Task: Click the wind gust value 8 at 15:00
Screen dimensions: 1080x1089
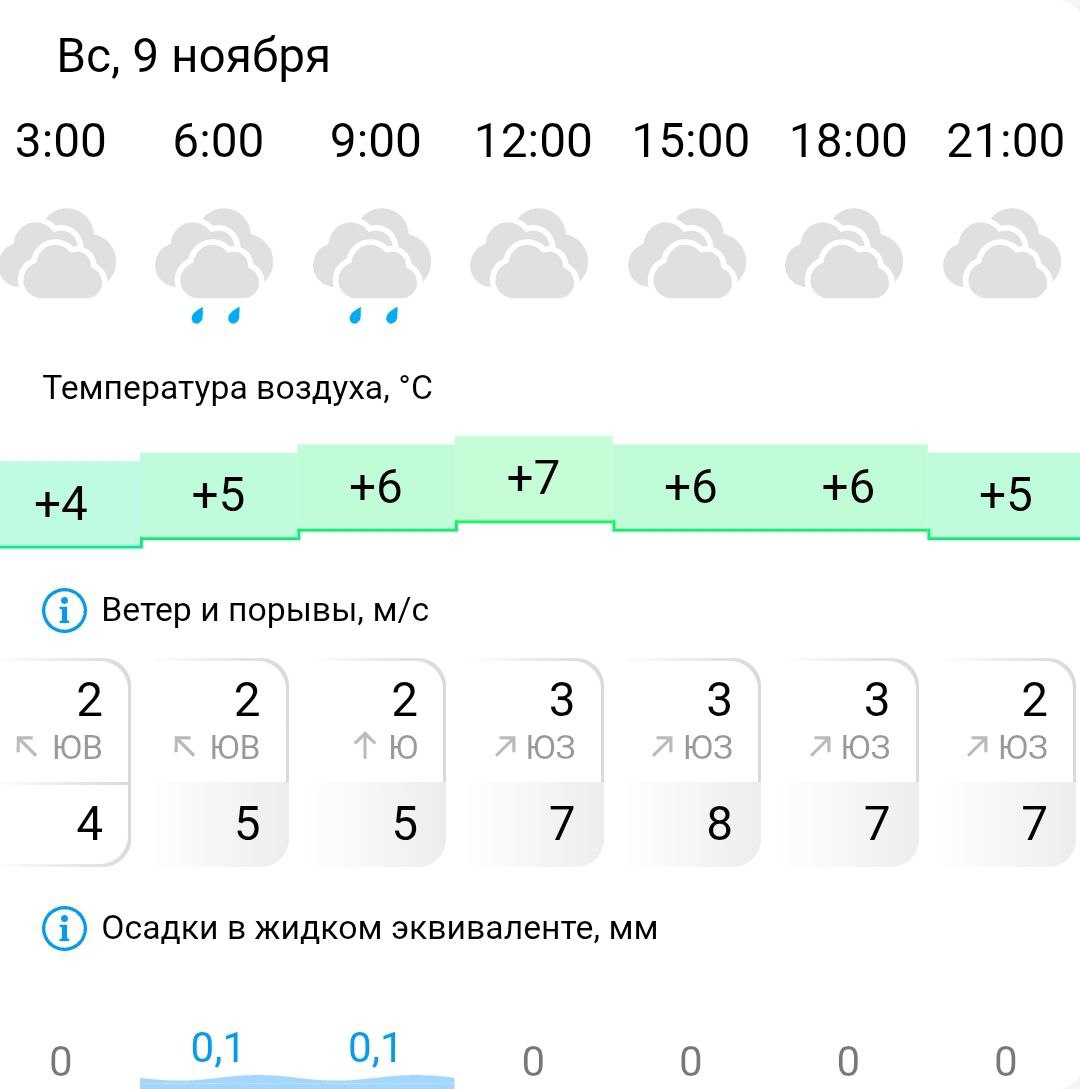Action: (x=718, y=824)
